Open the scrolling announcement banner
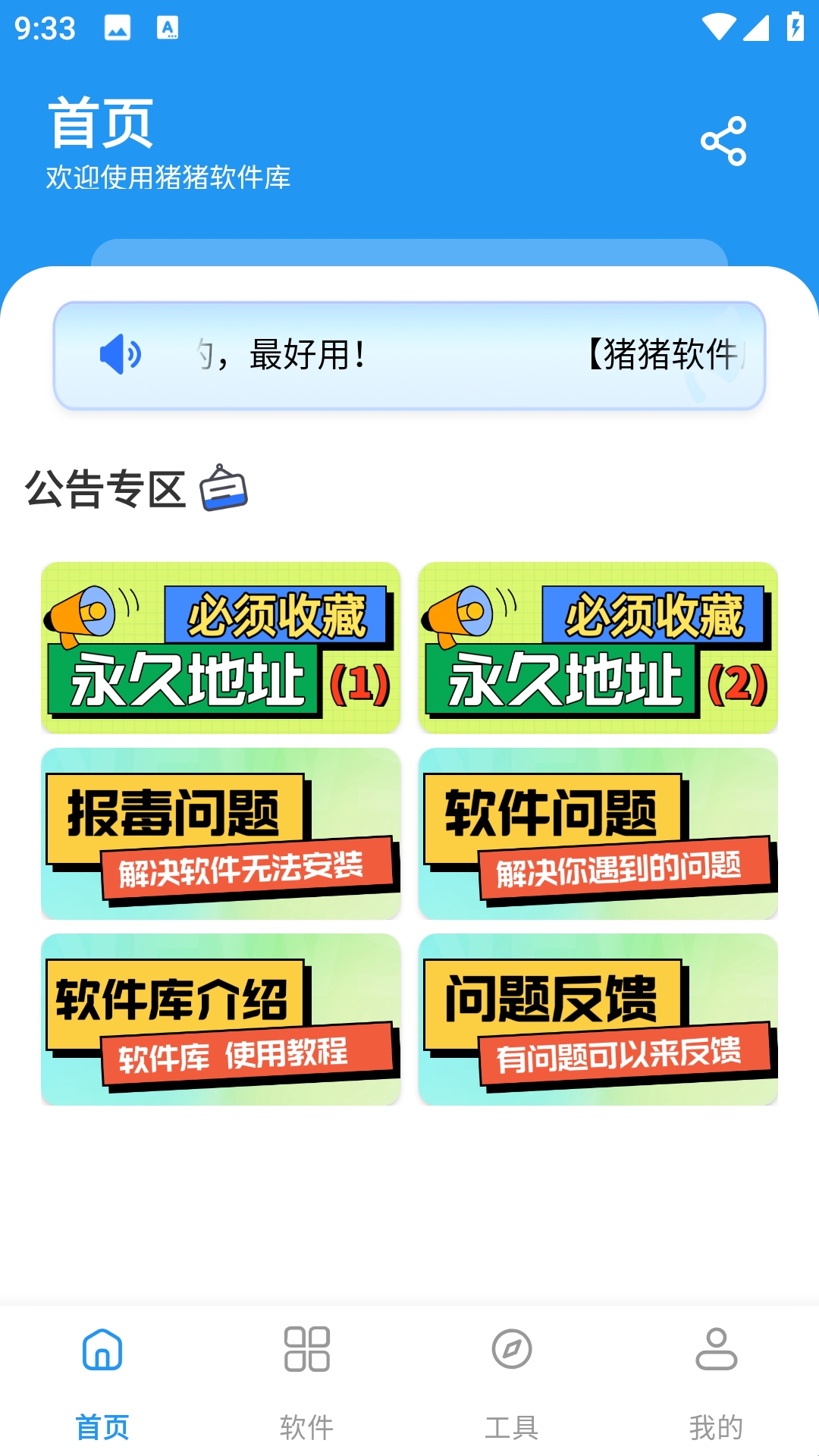The width and height of the screenshot is (819, 1456). [x=409, y=356]
